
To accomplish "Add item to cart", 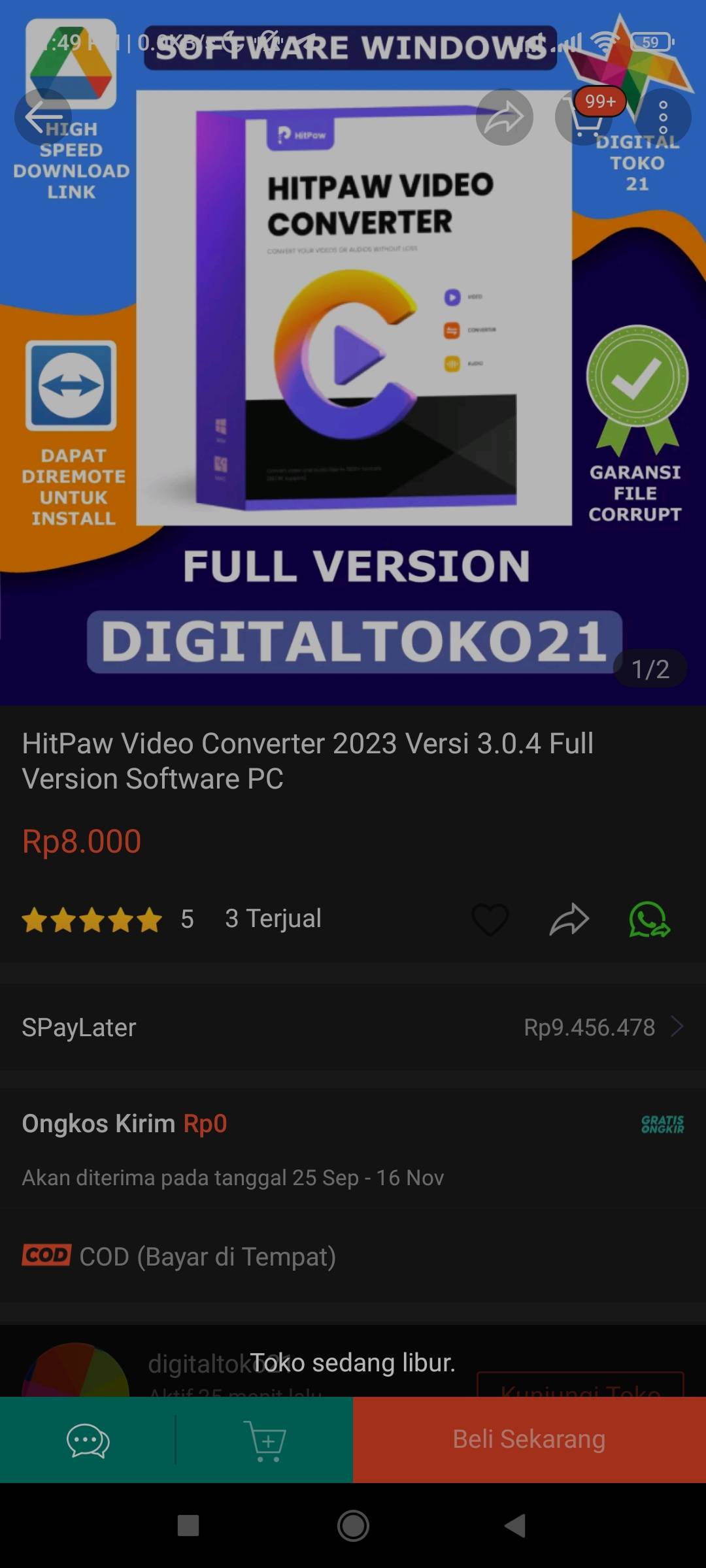I will click(265, 1441).
